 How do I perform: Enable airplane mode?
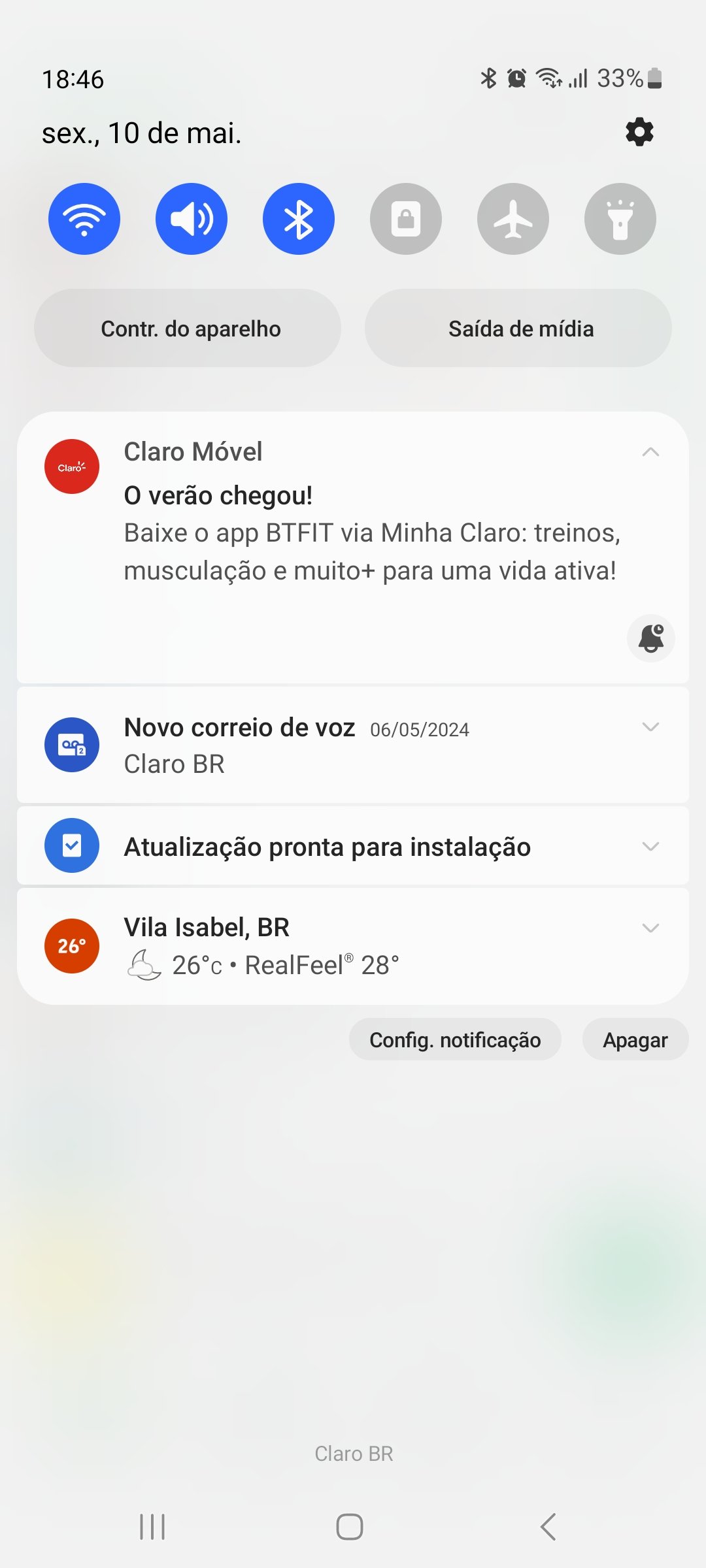click(x=513, y=219)
